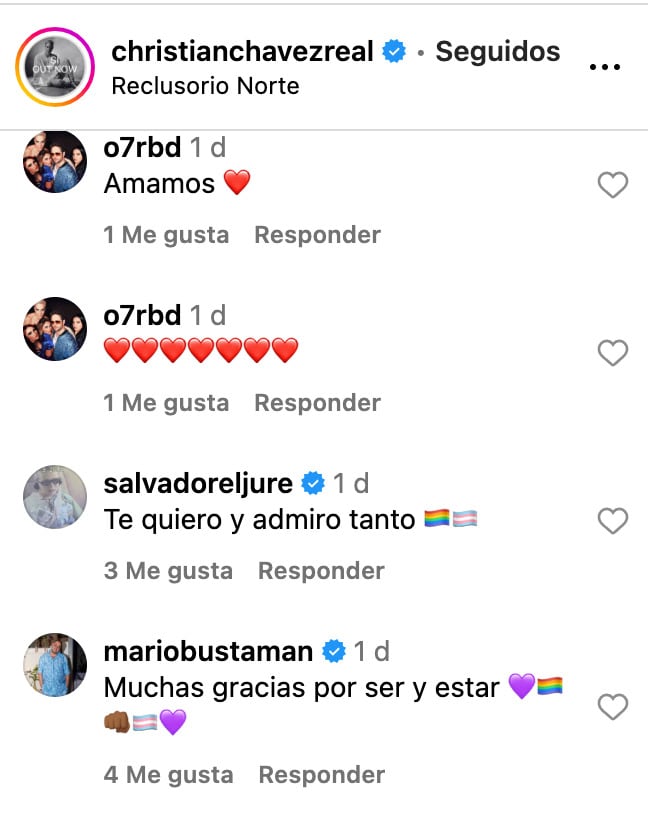Reply to o7rbd's hearts comment

(317, 403)
